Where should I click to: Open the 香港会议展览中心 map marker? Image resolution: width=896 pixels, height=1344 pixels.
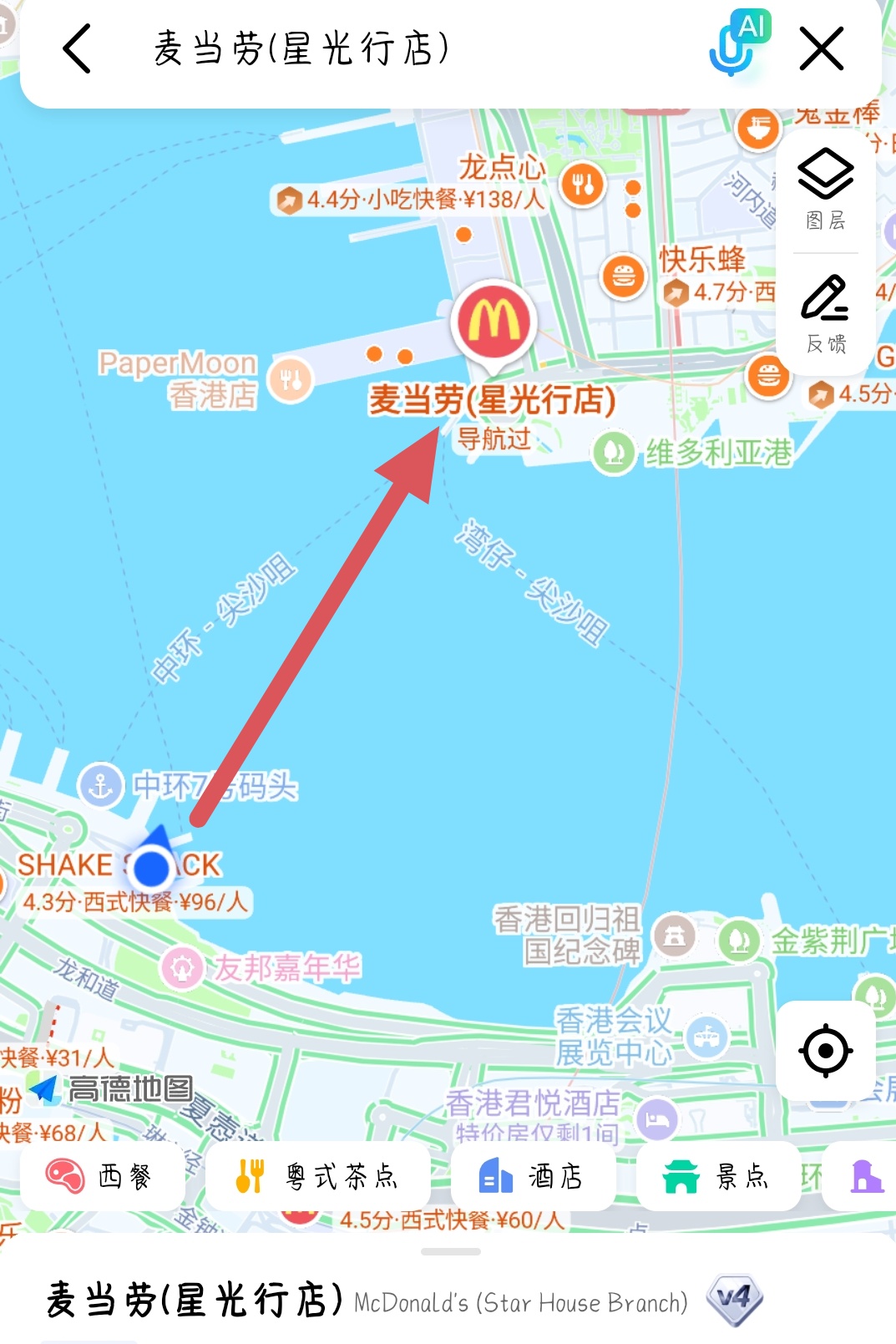coord(708,1037)
